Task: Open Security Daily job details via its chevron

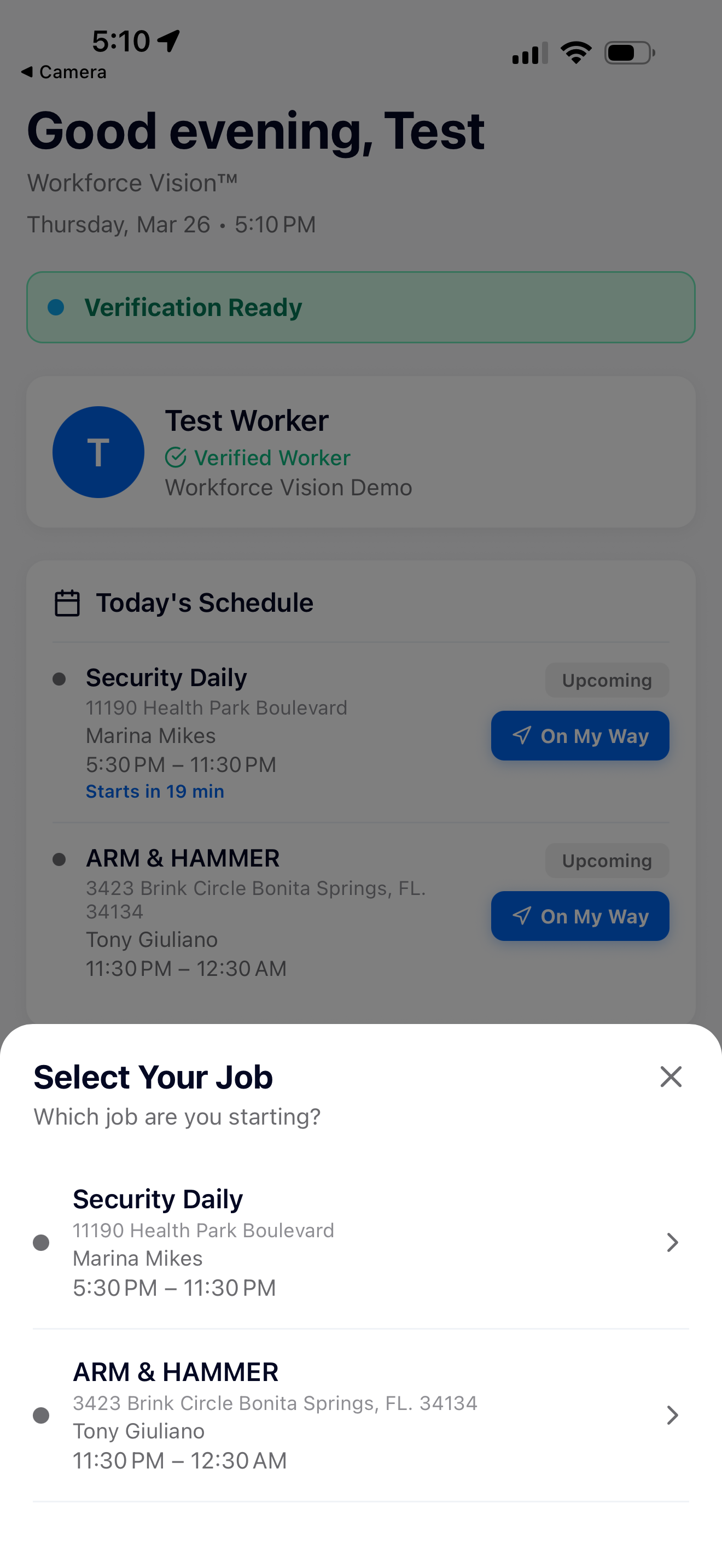Action: click(672, 1242)
